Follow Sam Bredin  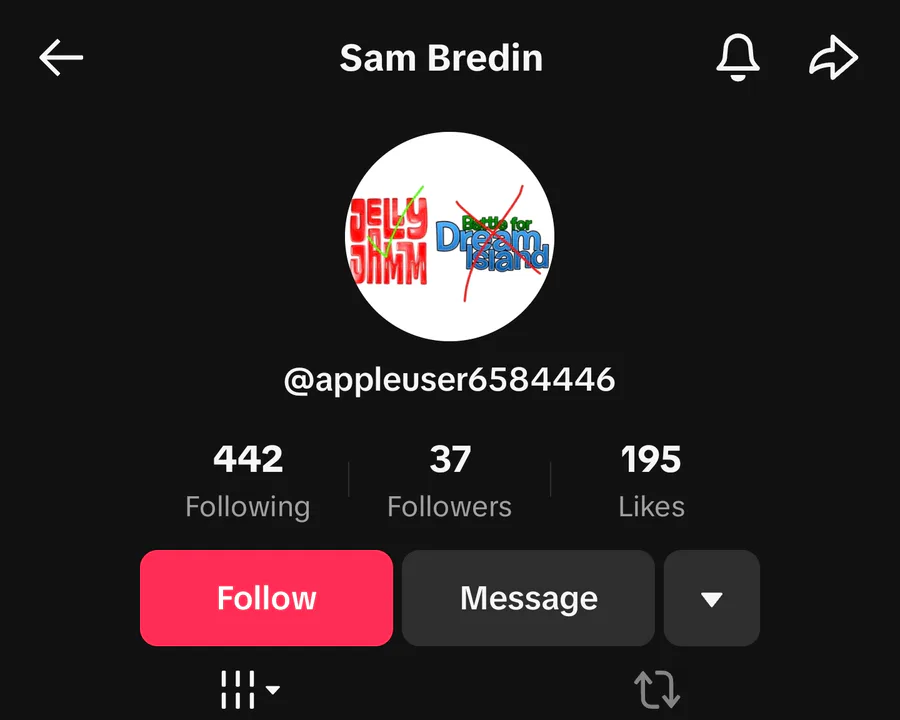tap(266, 598)
